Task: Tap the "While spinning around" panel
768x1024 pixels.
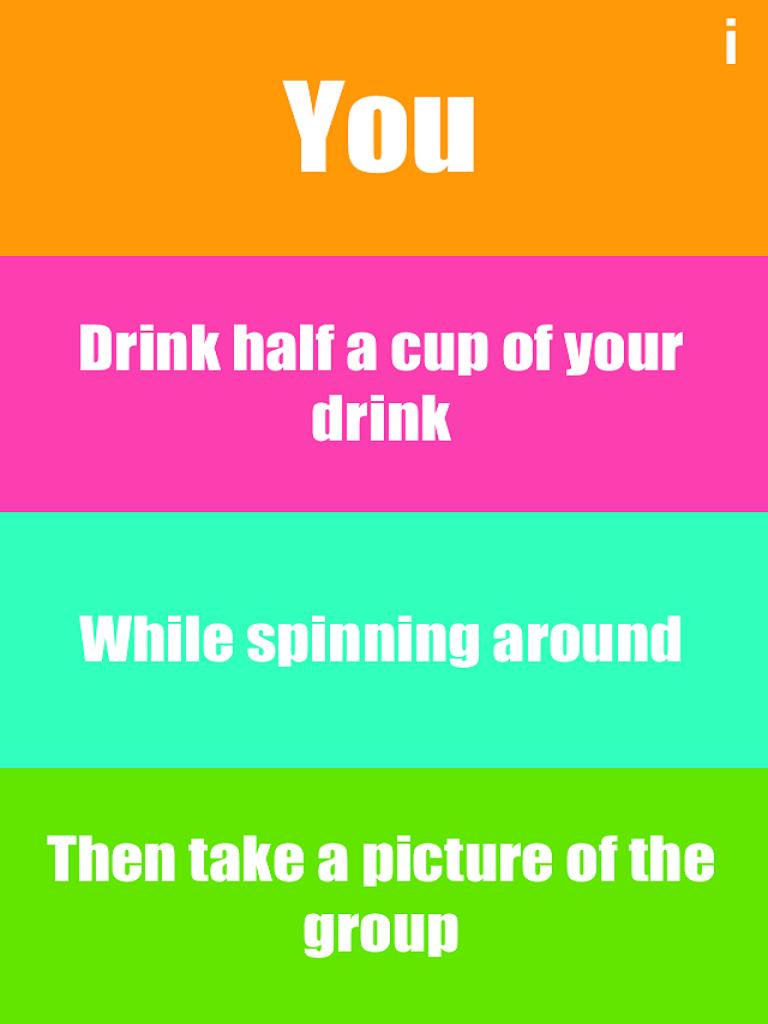Action: coord(382,640)
